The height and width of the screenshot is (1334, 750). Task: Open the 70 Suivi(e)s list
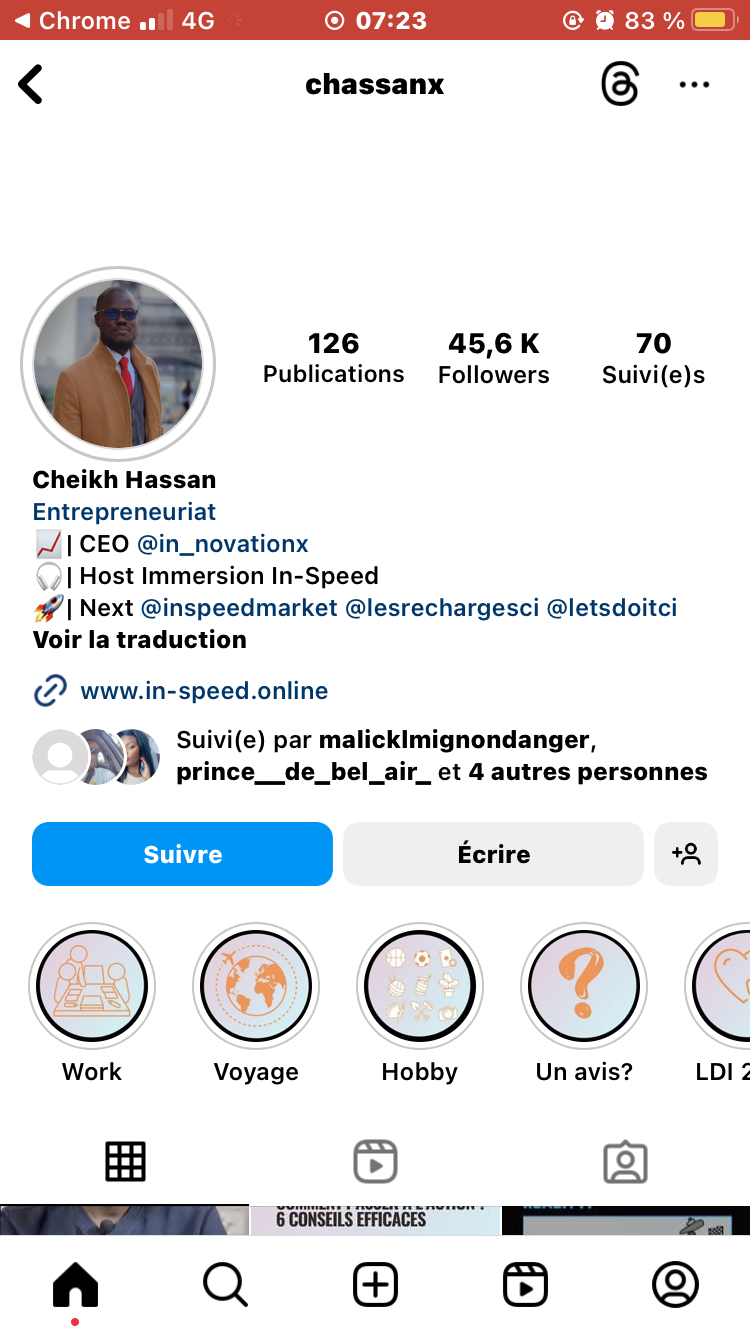coord(653,358)
